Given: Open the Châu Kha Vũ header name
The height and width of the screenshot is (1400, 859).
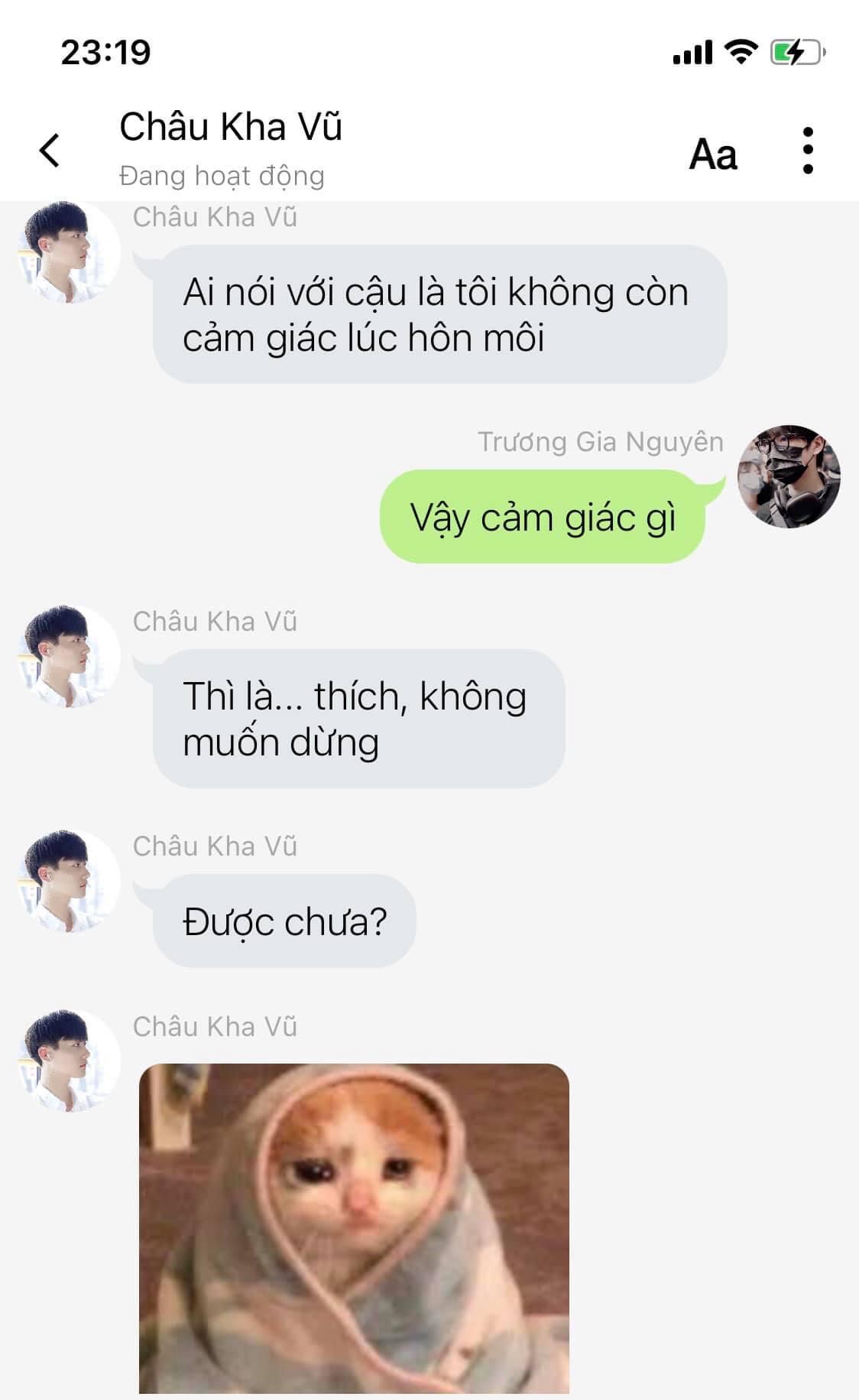Looking at the screenshot, I should (230, 127).
